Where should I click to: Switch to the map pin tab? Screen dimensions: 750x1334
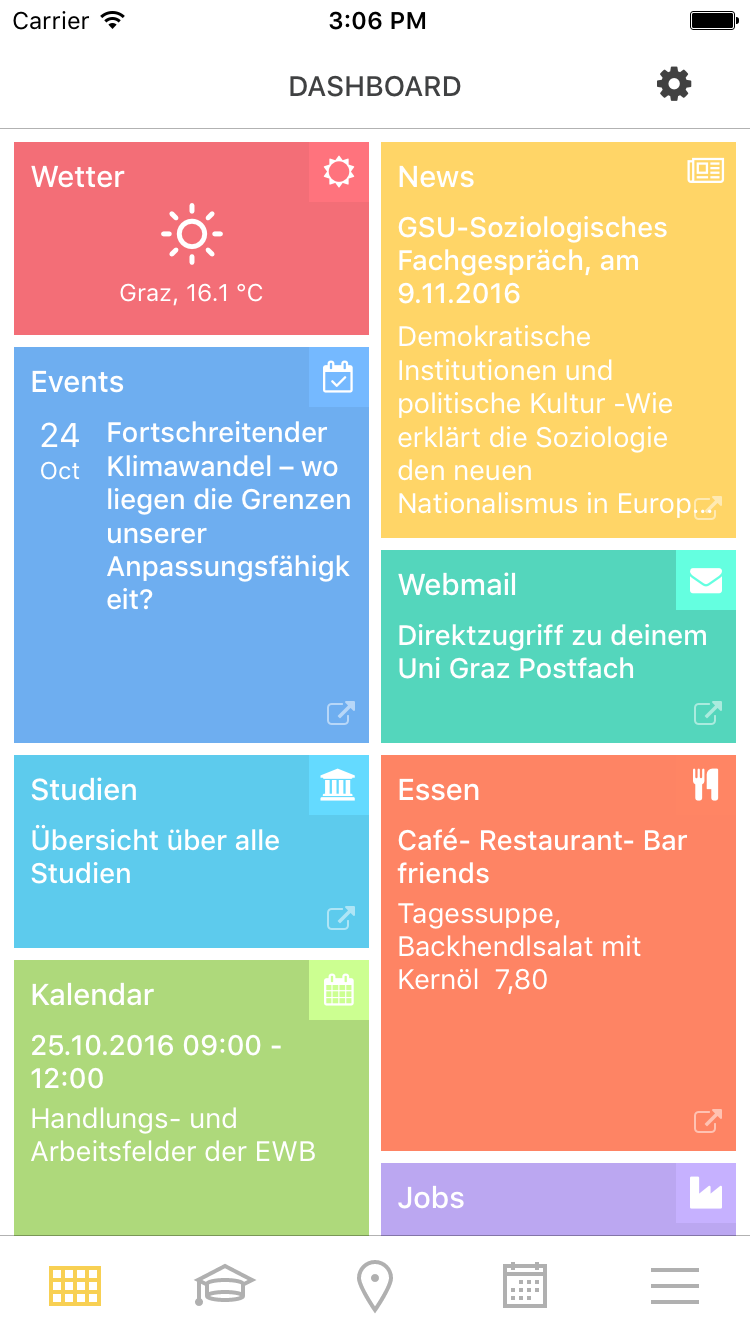375,1285
